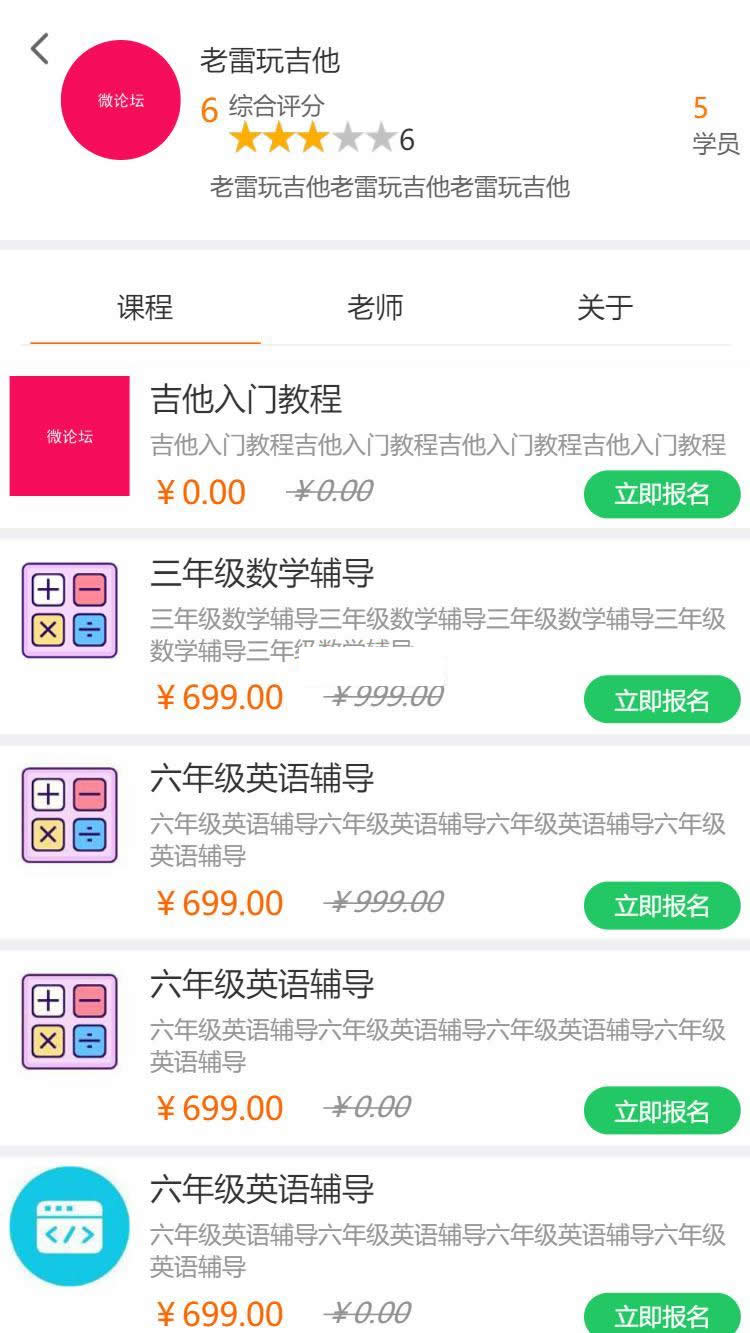Viewport: 750px width, 1333px height.
Task: Enroll via 立即报名 for 吉他入门教程
Action: point(662,492)
